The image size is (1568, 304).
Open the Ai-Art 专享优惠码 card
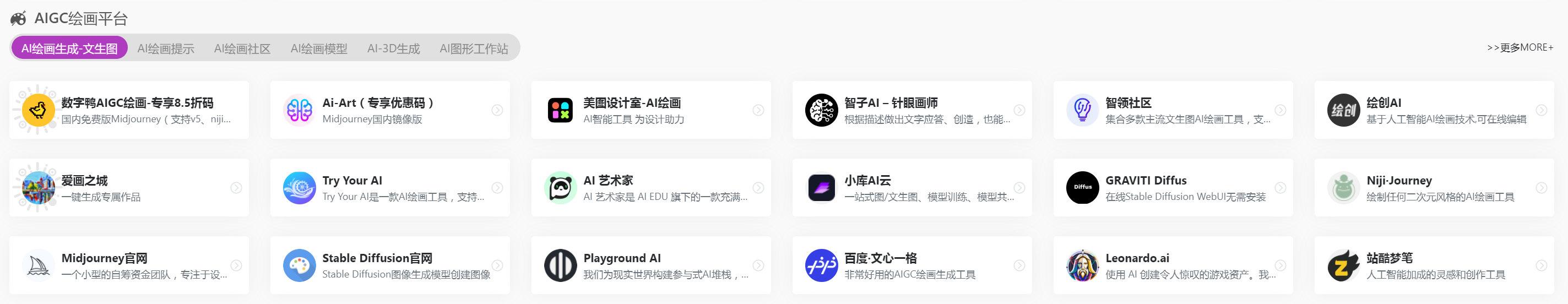point(377,103)
